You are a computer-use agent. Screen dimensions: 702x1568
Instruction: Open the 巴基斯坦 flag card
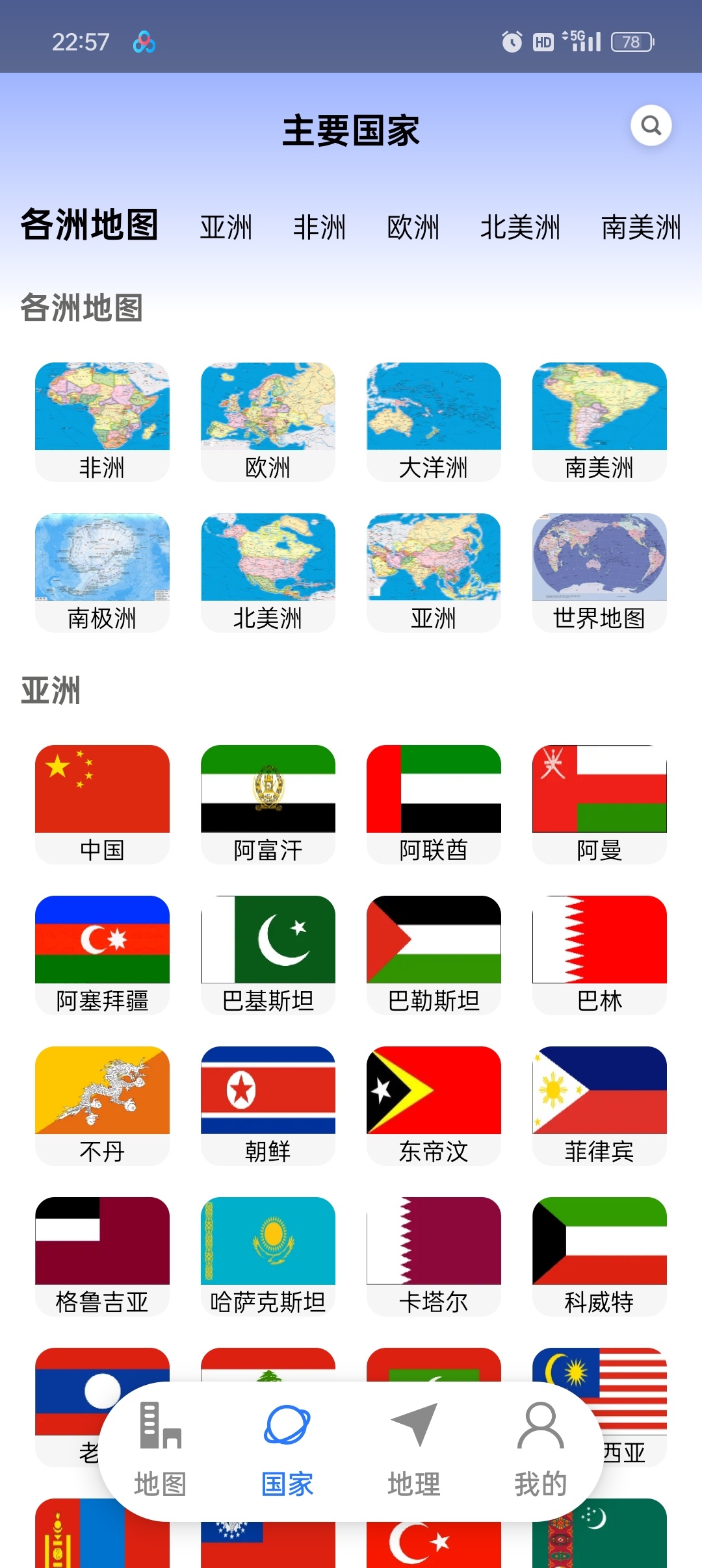click(x=268, y=954)
